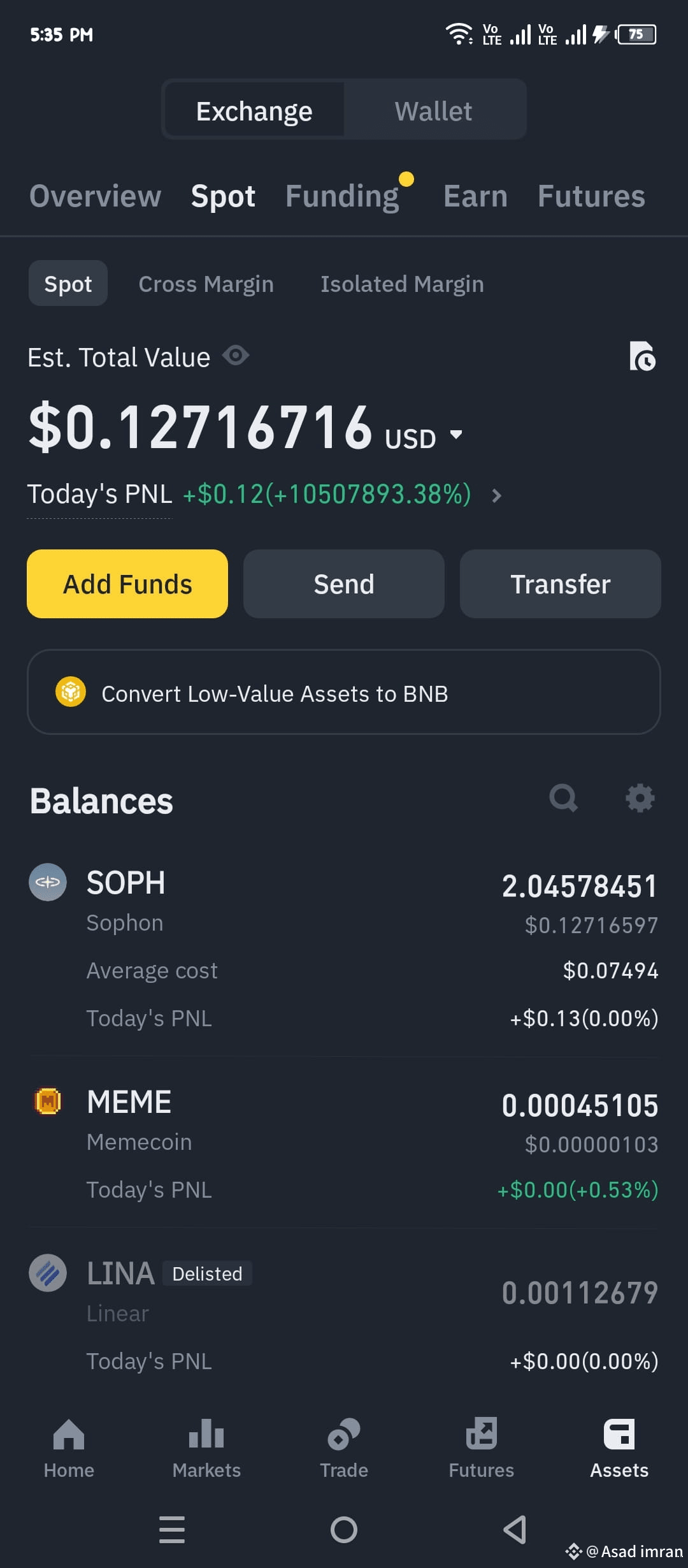This screenshot has width=688, height=1568.
Task: Tap the Transfer button
Action: click(561, 584)
